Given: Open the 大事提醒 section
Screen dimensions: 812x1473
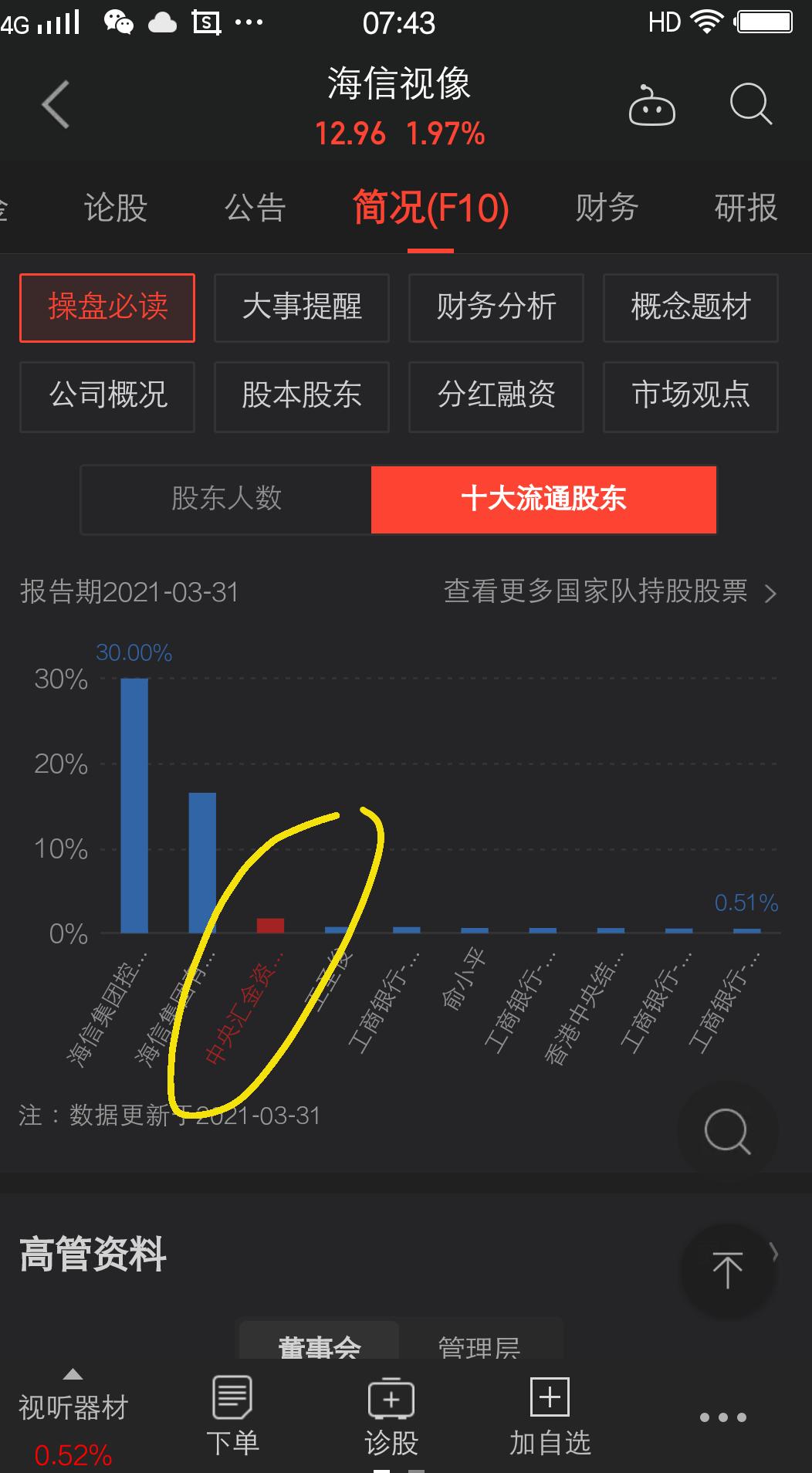Looking at the screenshot, I should [302, 307].
